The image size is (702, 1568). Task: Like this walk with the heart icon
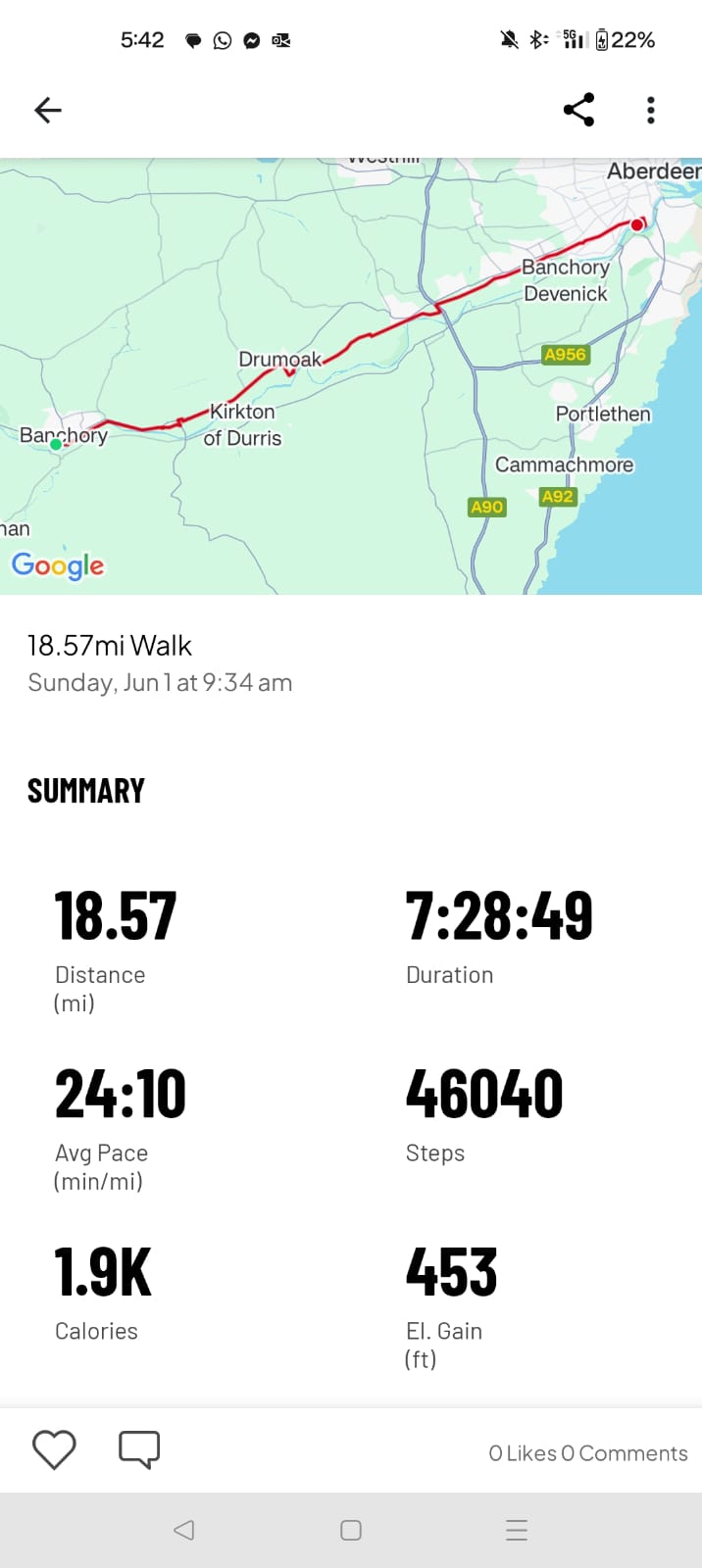(x=54, y=1449)
